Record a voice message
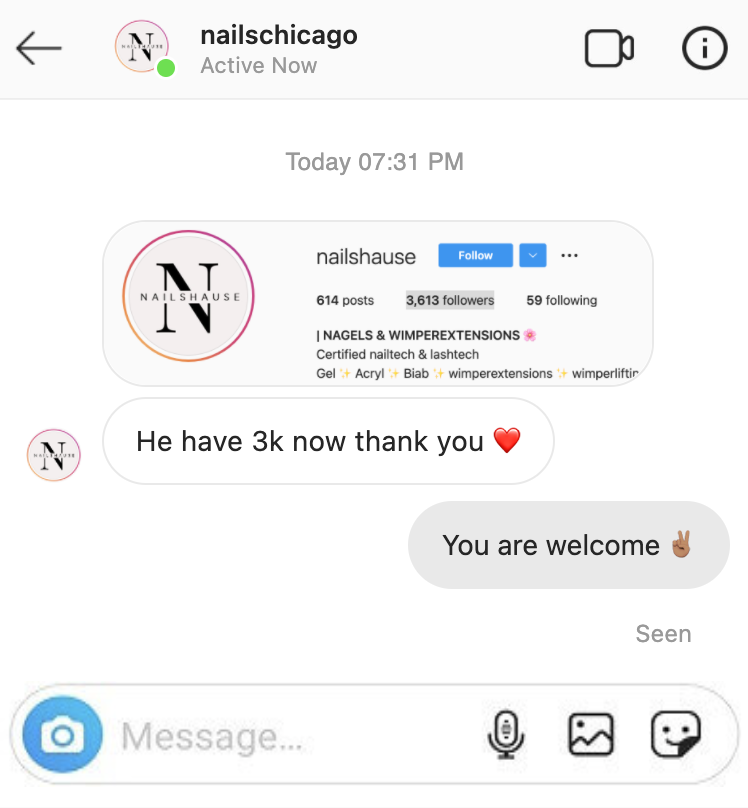The height and width of the screenshot is (808, 748). tap(506, 736)
